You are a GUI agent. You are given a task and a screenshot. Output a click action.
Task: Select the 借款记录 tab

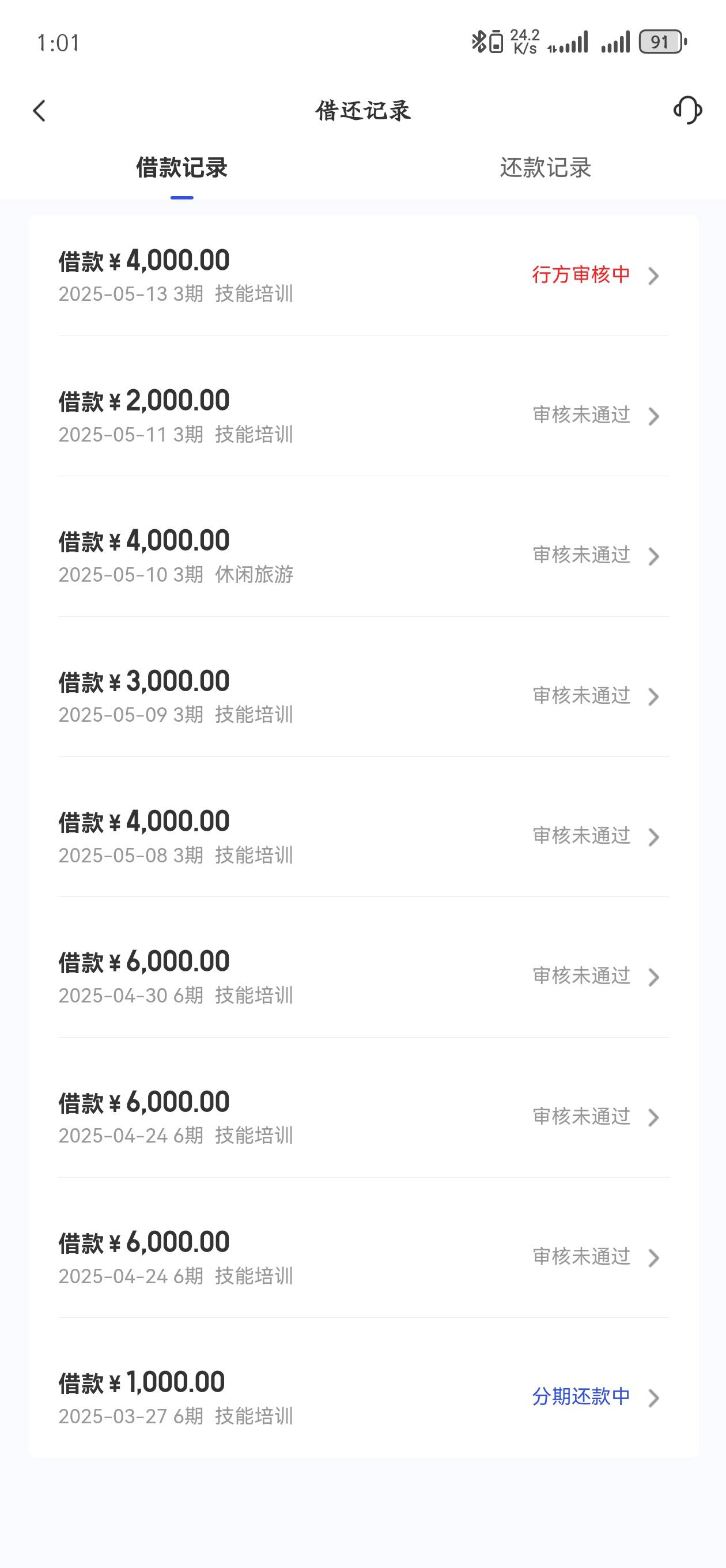click(x=181, y=167)
